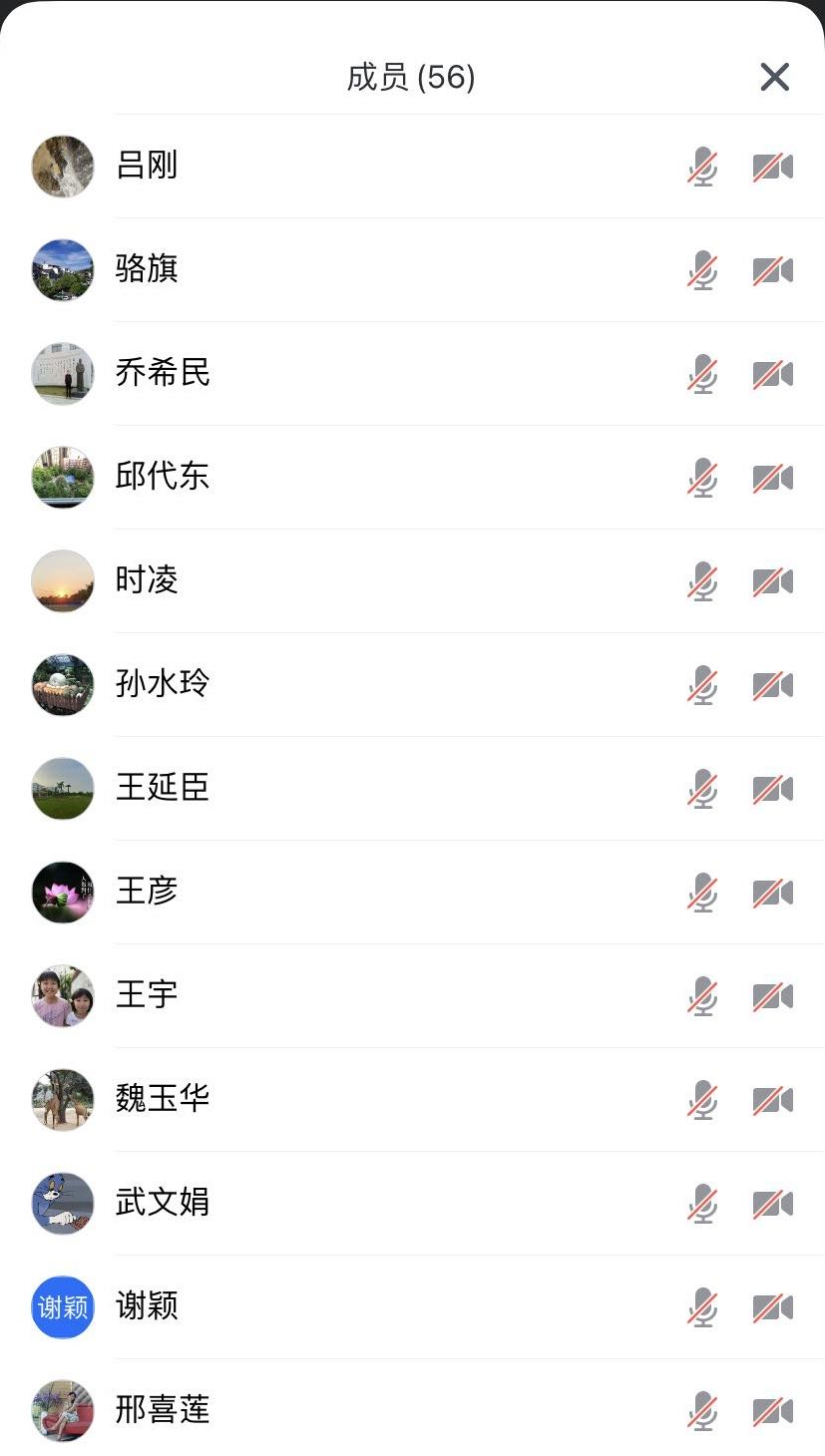825x1456 pixels.
Task: Open member 王宇
Action: [x=147, y=995]
